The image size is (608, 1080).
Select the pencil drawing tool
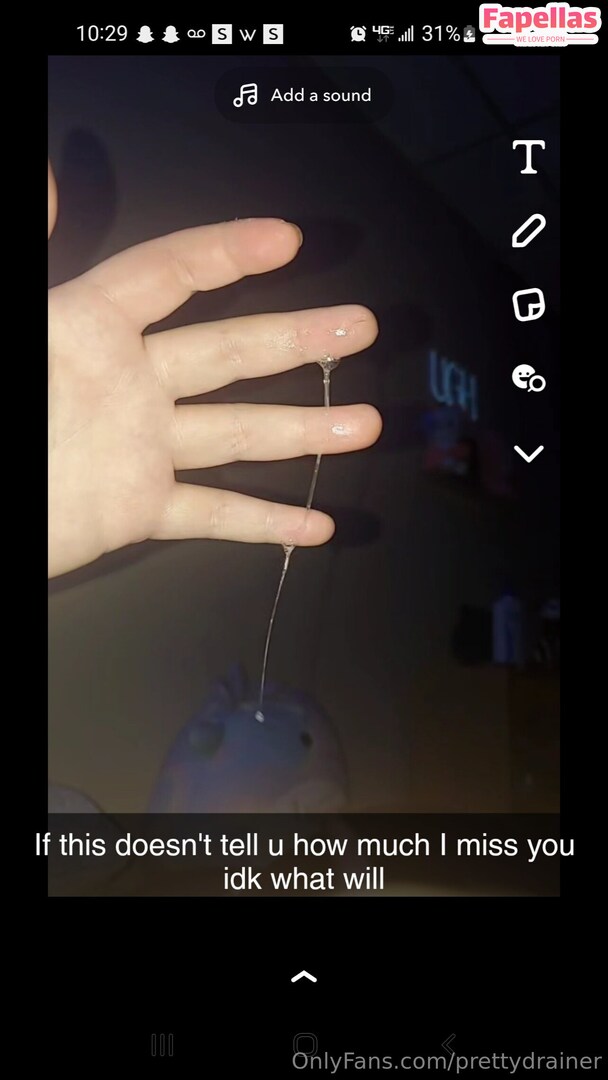[x=528, y=231]
